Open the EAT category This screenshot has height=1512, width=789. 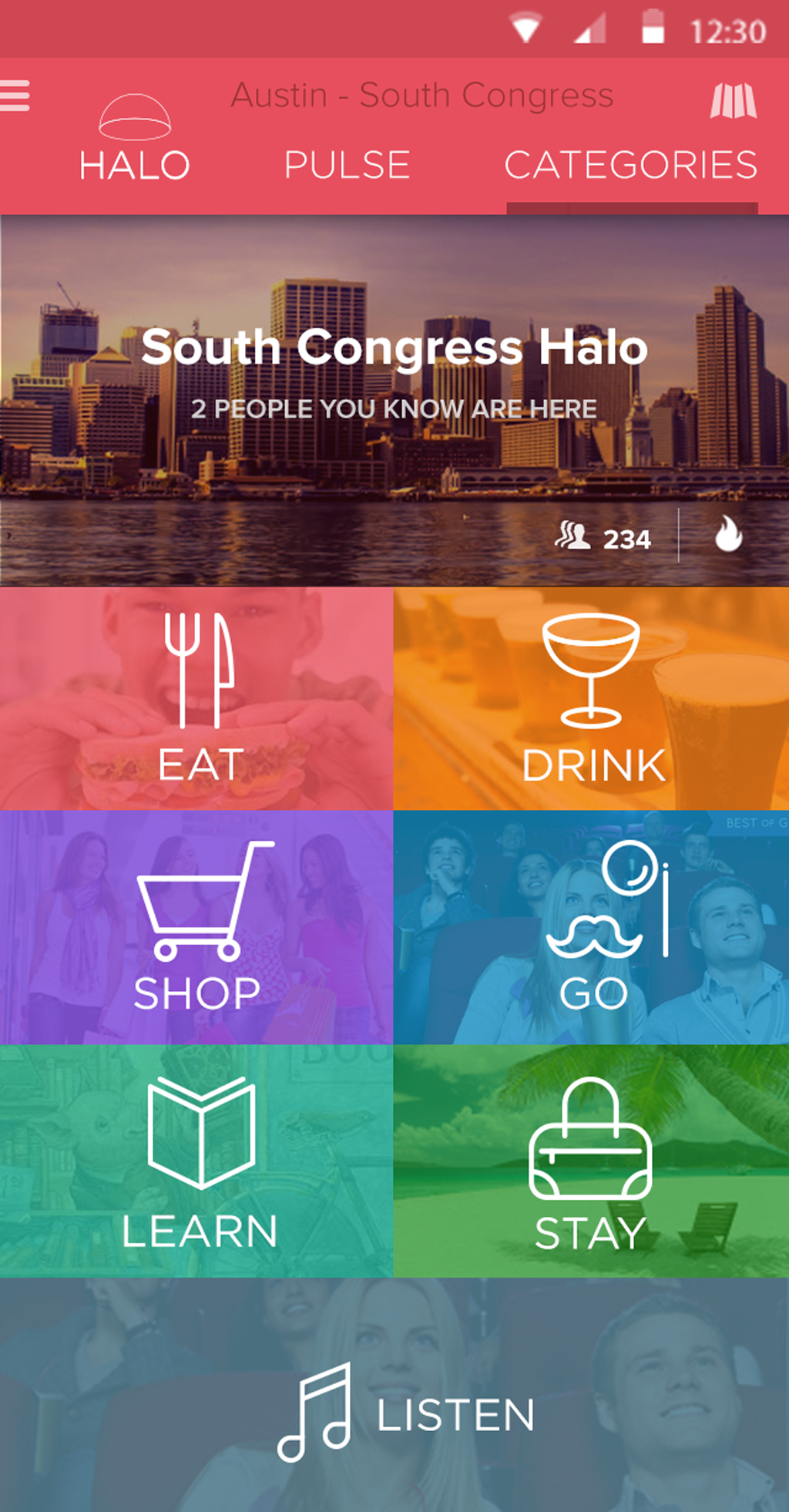[x=196, y=698]
